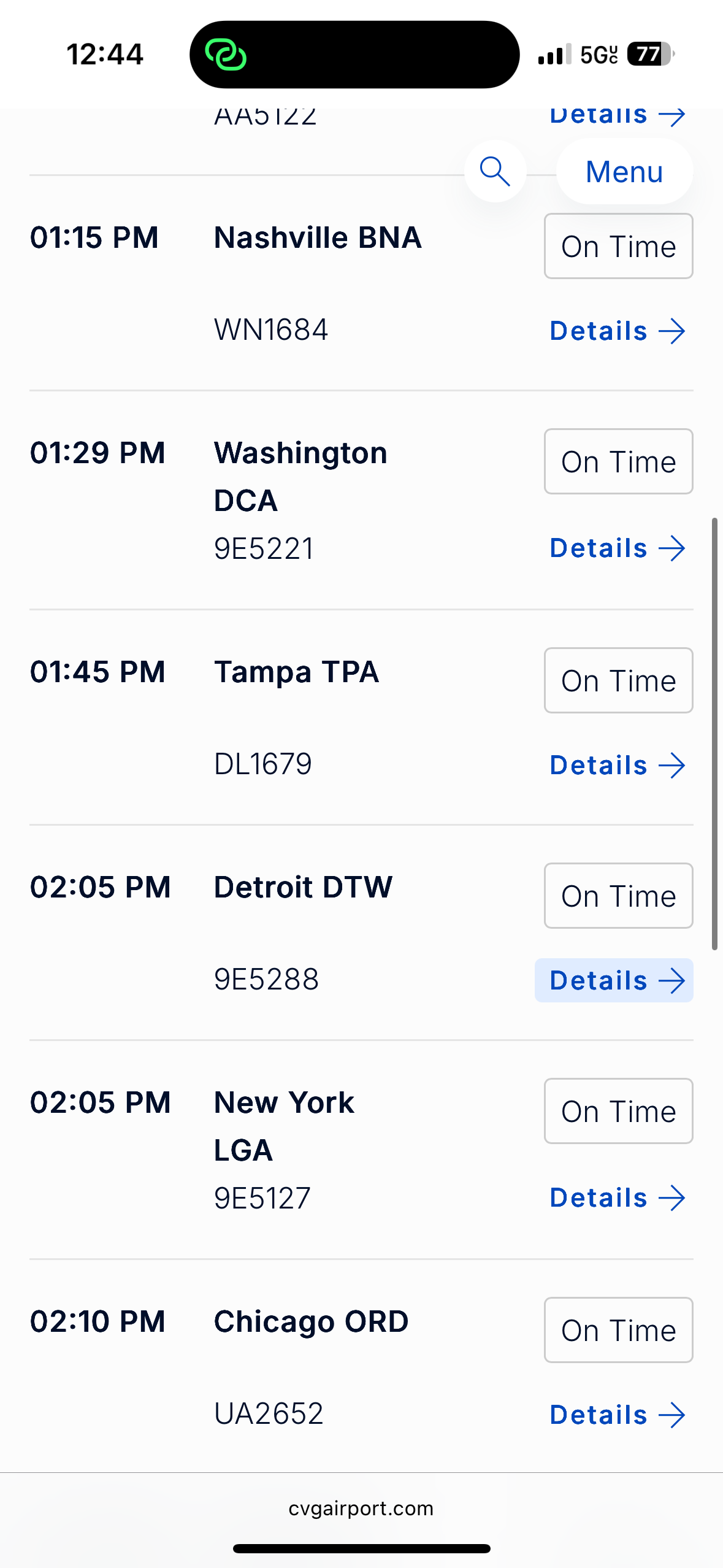Screen dimensions: 723x1568
Task: See details for New York LGA 9E5127
Action: tap(616, 1198)
